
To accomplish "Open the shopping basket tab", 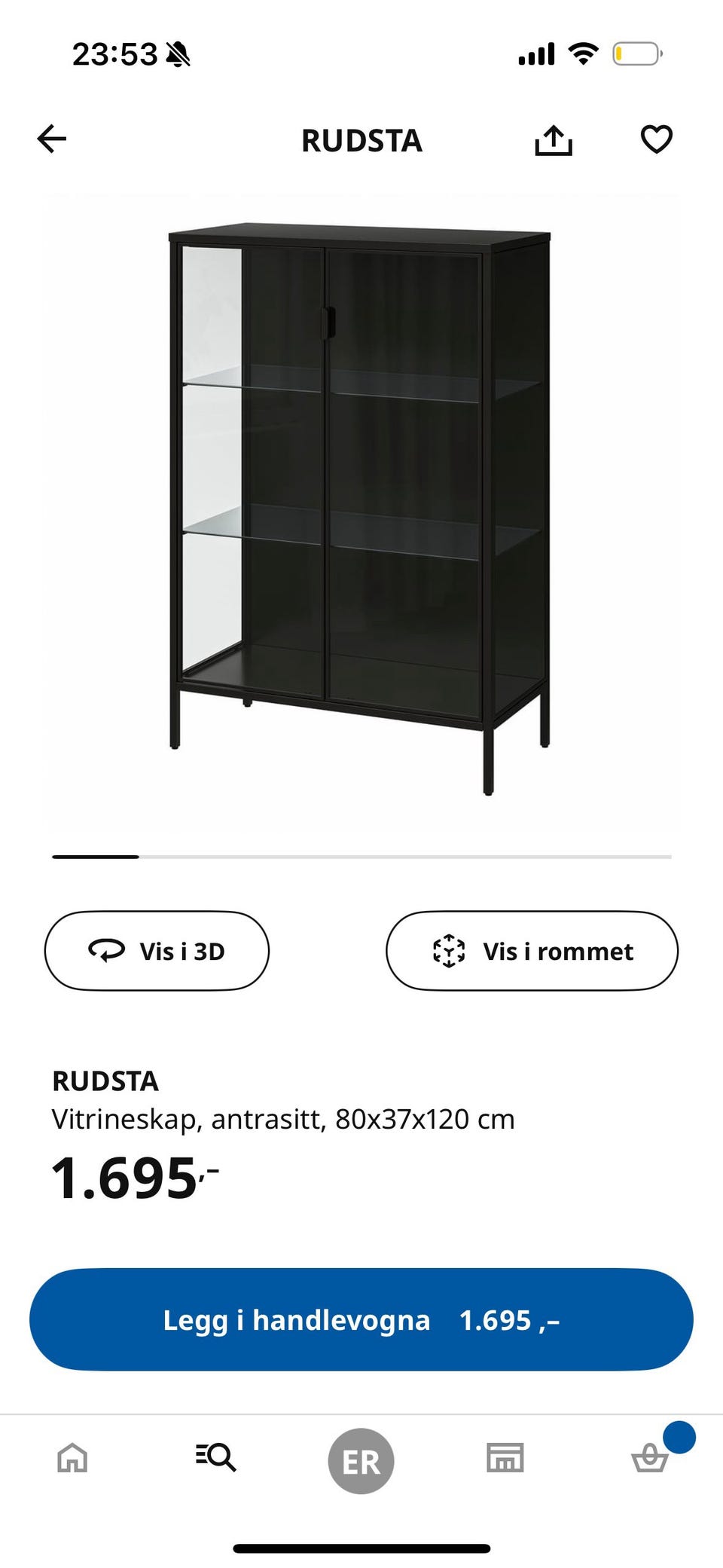I will [x=650, y=1457].
